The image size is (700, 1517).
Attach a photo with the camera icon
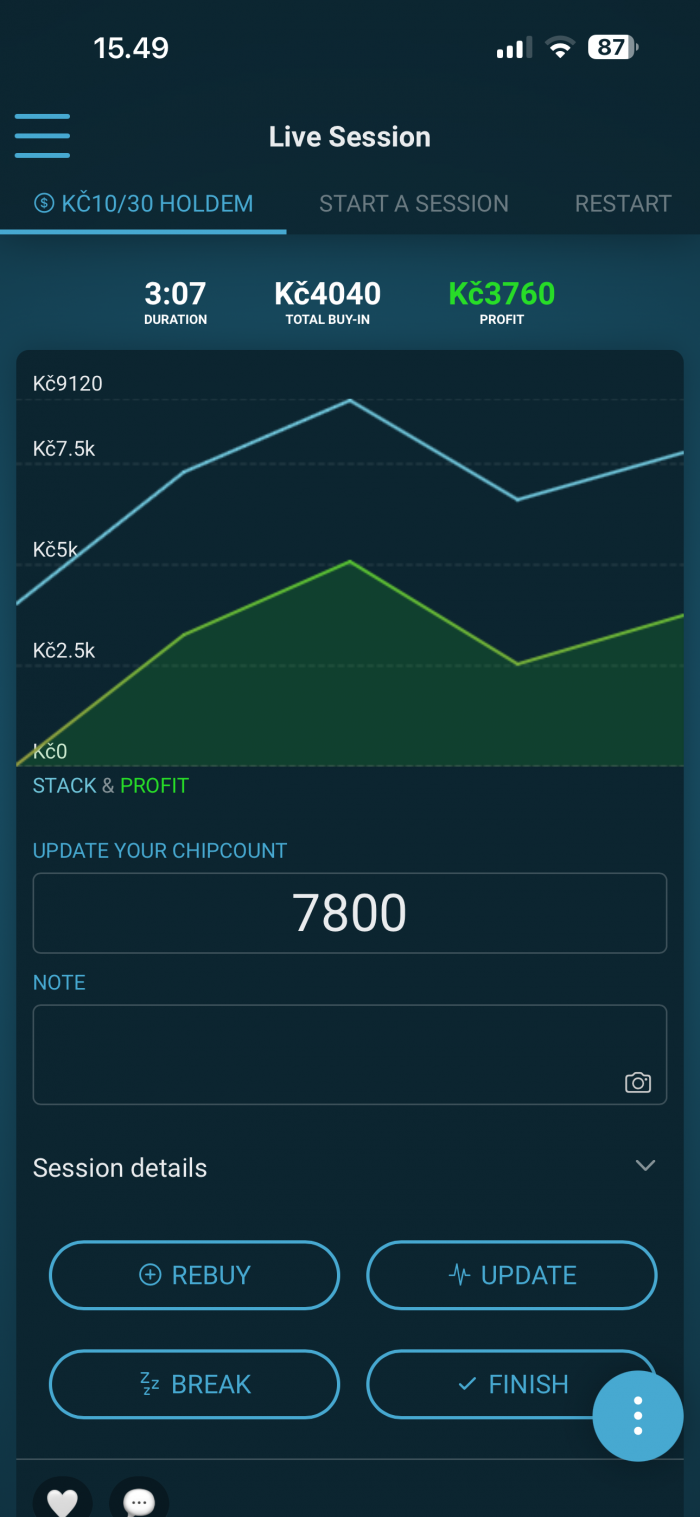[x=638, y=1082]
